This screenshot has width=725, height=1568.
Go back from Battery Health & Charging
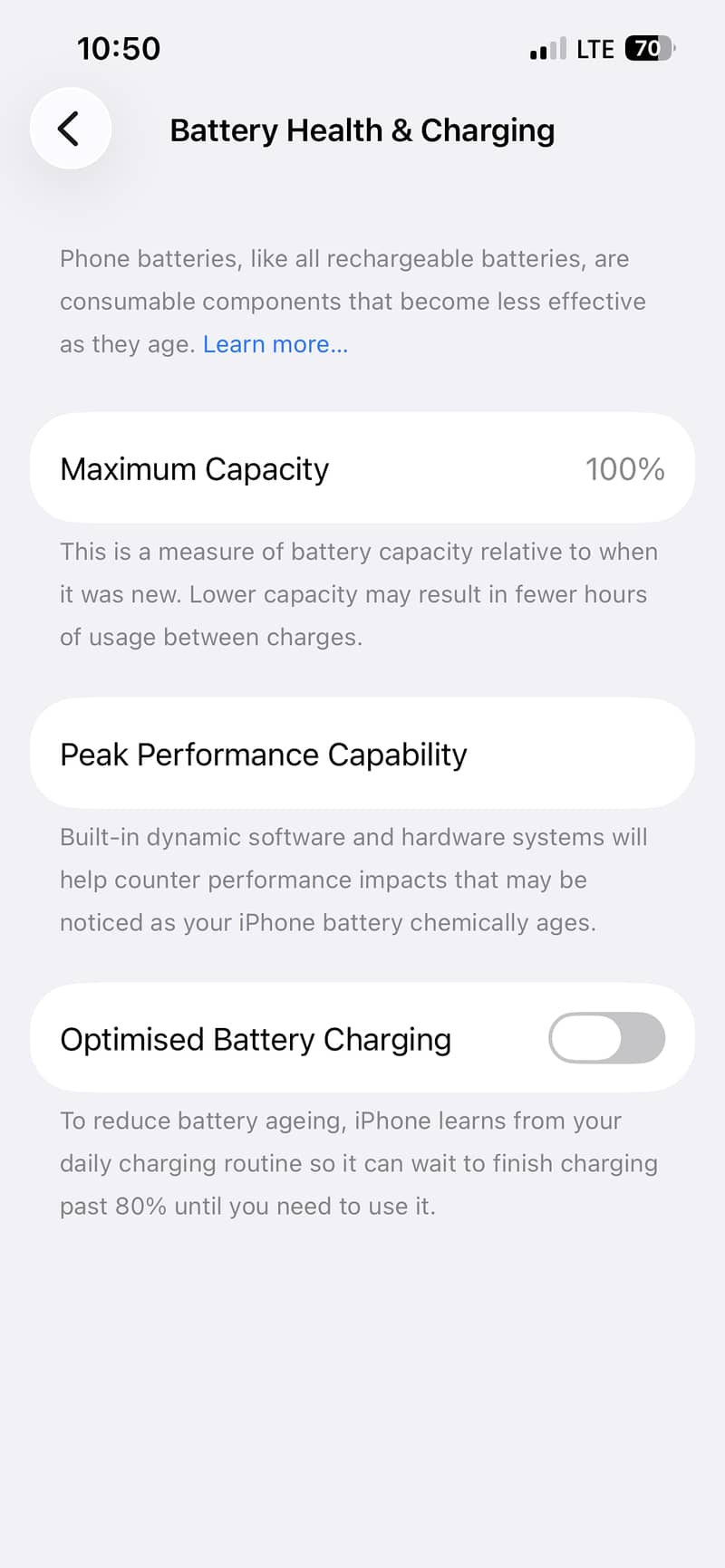click(x=71, y=129)
